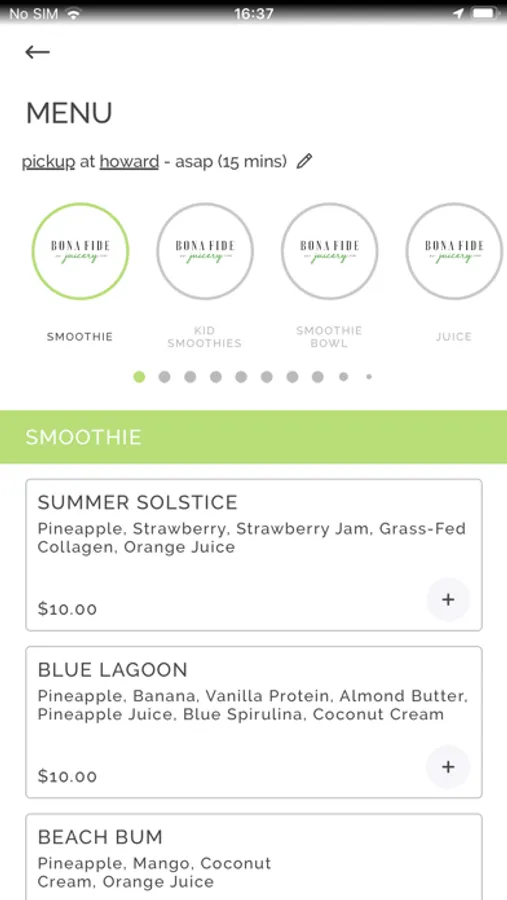Open the Beach Bum smoothie card
The width and height of the screenshot is (507, 900).
(254, 857)
